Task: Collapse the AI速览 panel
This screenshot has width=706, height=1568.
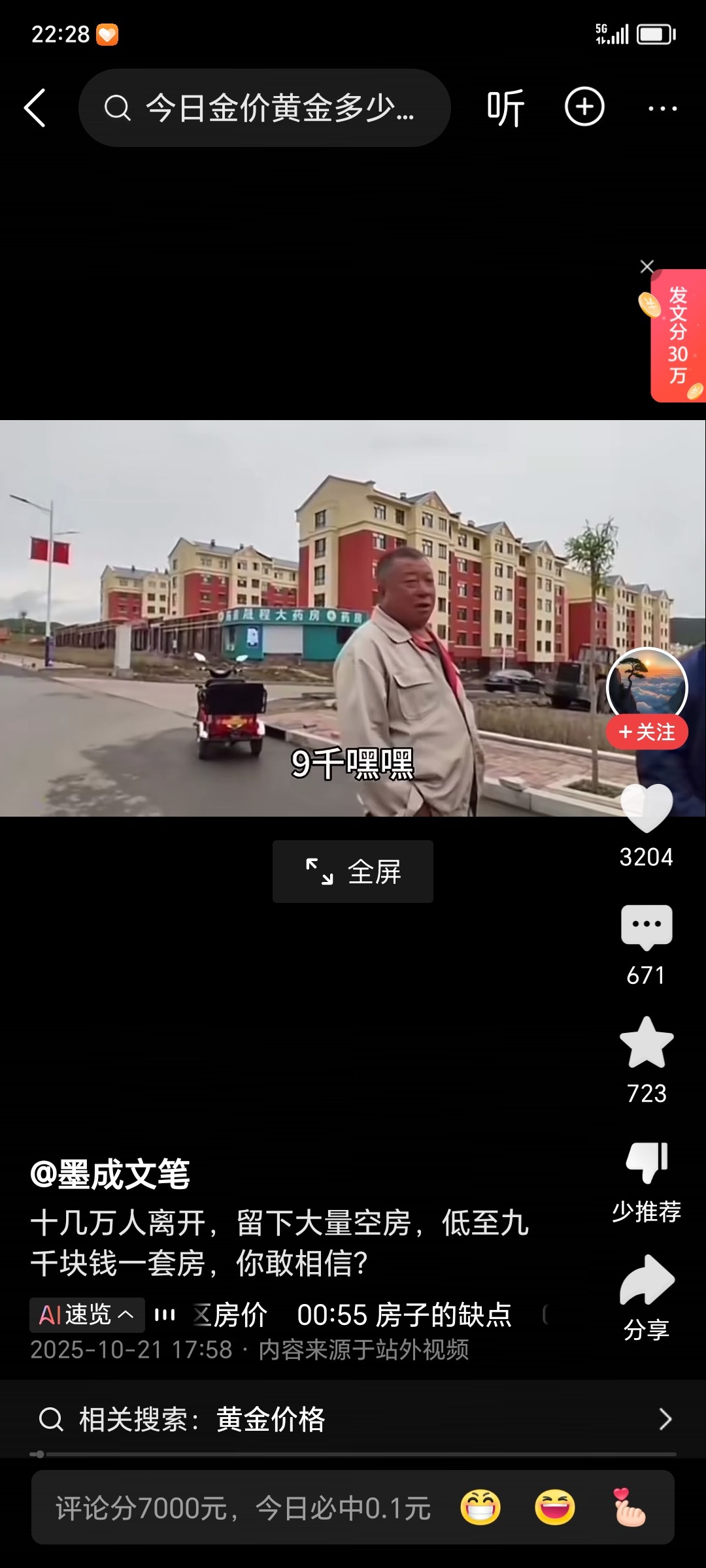Action: pyautogui.click(x=87, y=1315)
